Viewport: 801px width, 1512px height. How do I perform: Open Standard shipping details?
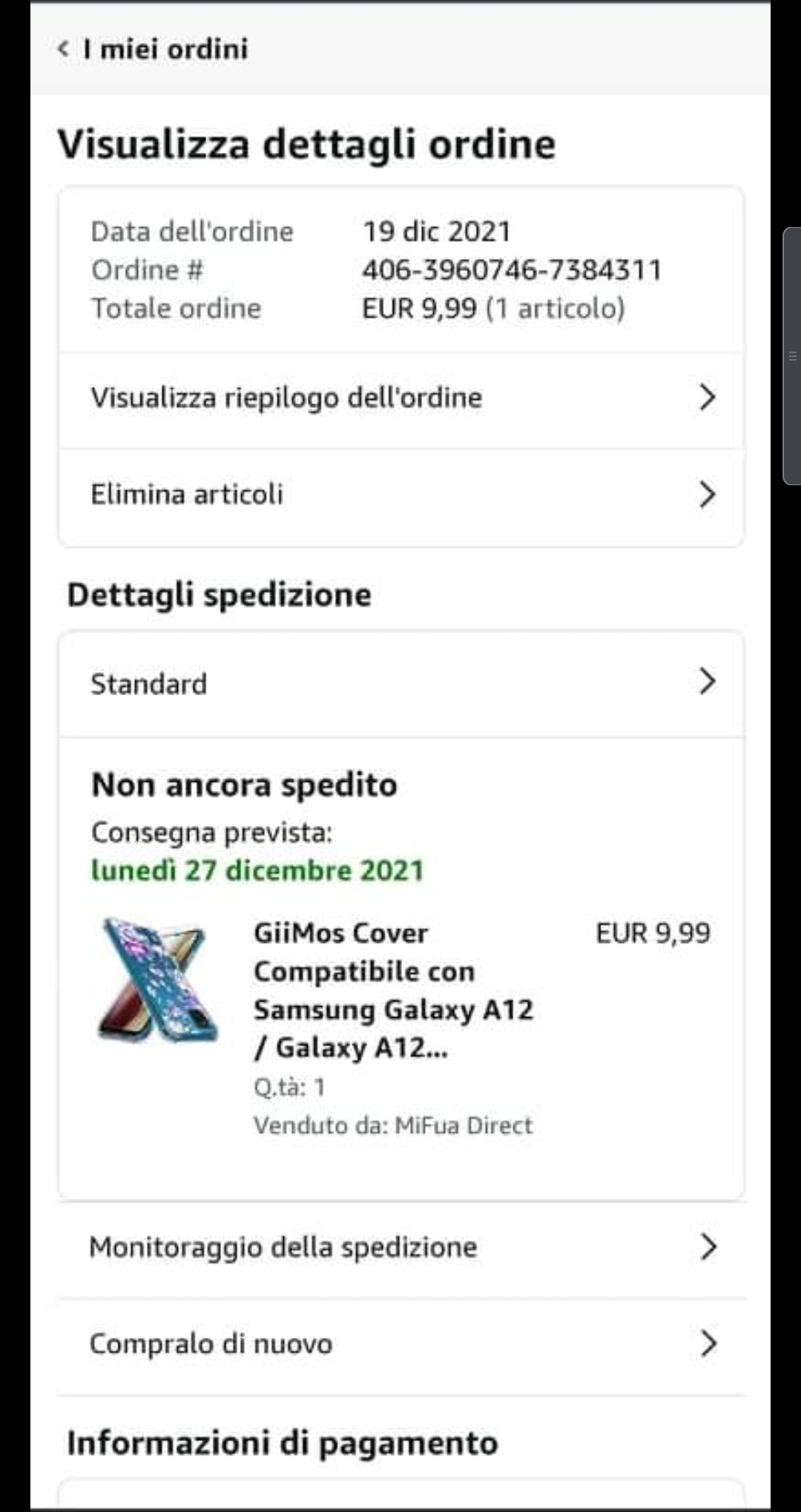[x=400, y=683]
